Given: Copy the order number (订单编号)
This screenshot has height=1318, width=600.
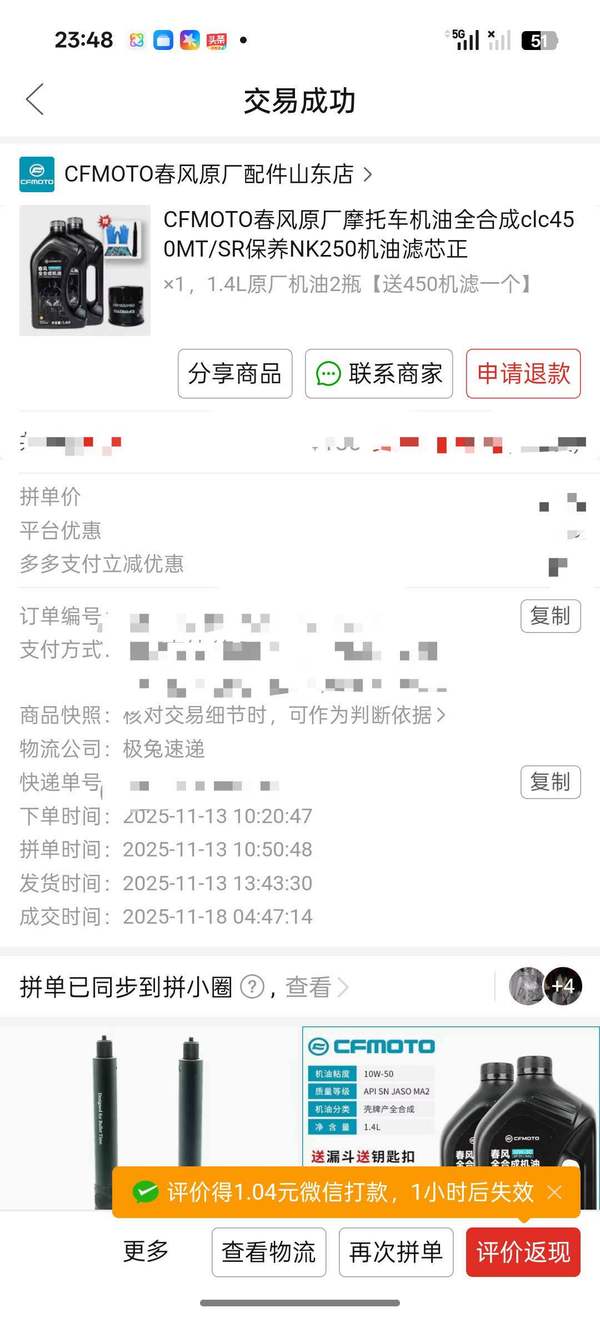Looking at the screenshot, I should click(550, 616).
